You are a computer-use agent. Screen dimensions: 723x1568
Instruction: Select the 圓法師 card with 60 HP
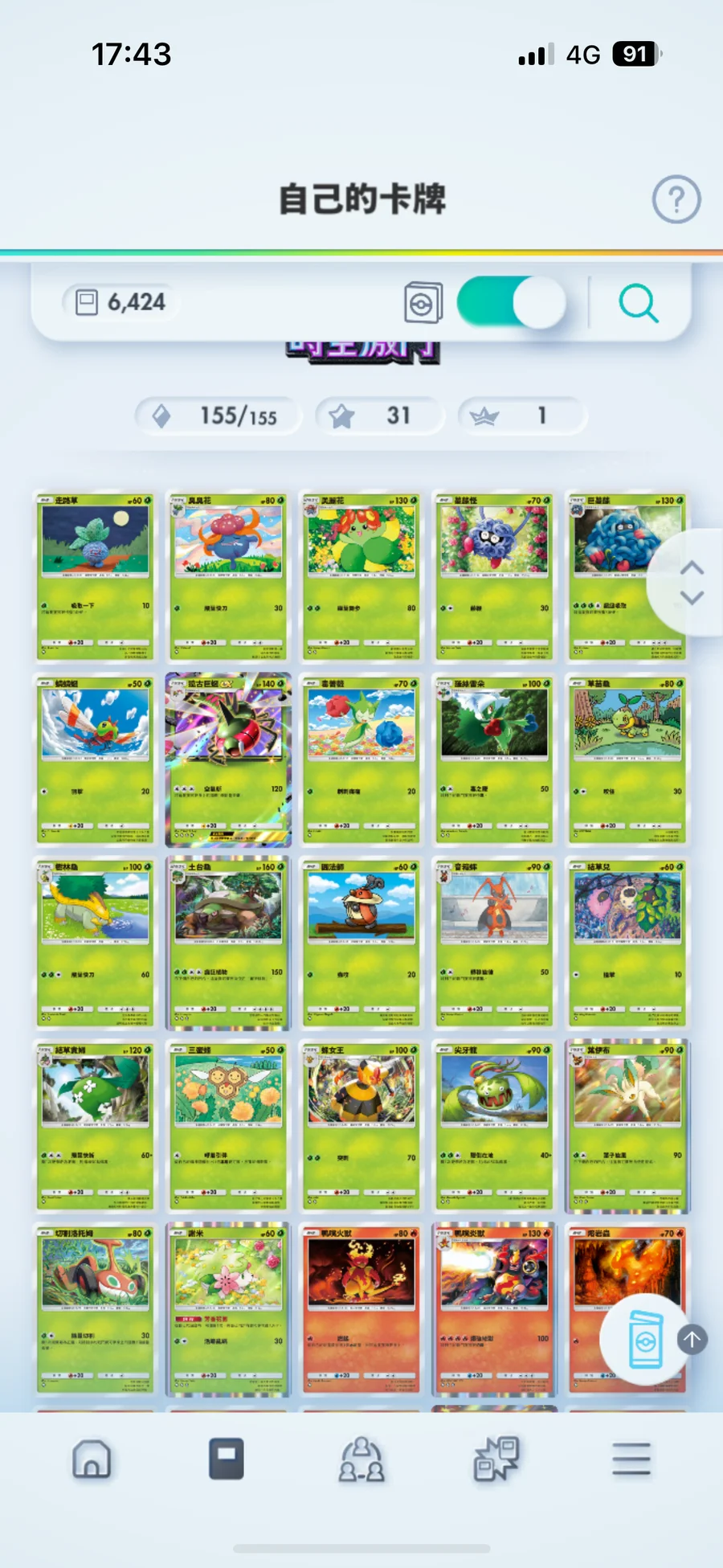(361, 943)
